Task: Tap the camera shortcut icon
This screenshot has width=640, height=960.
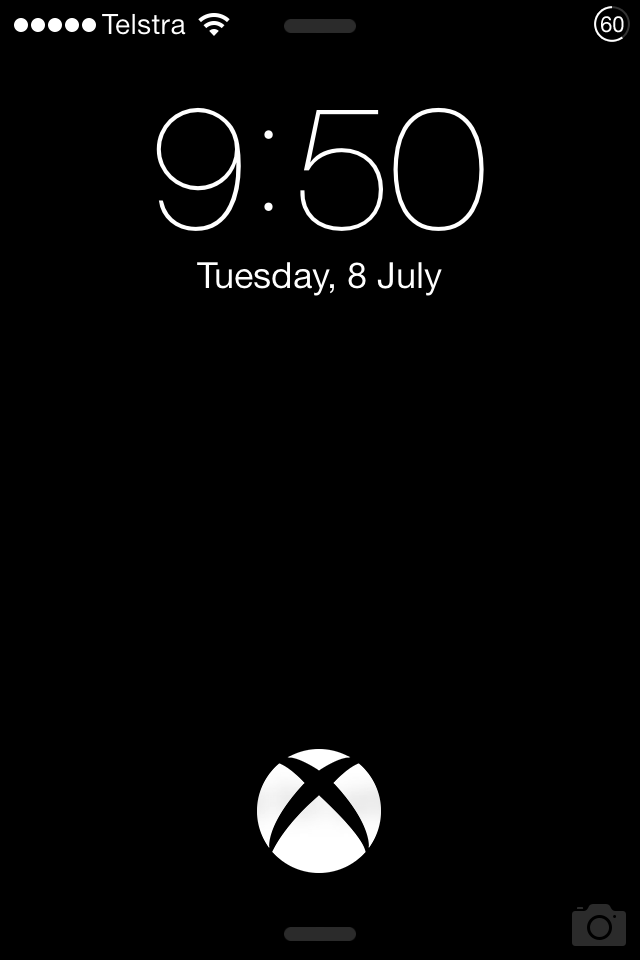Action: pyautogui.click(x=598, y=925)
